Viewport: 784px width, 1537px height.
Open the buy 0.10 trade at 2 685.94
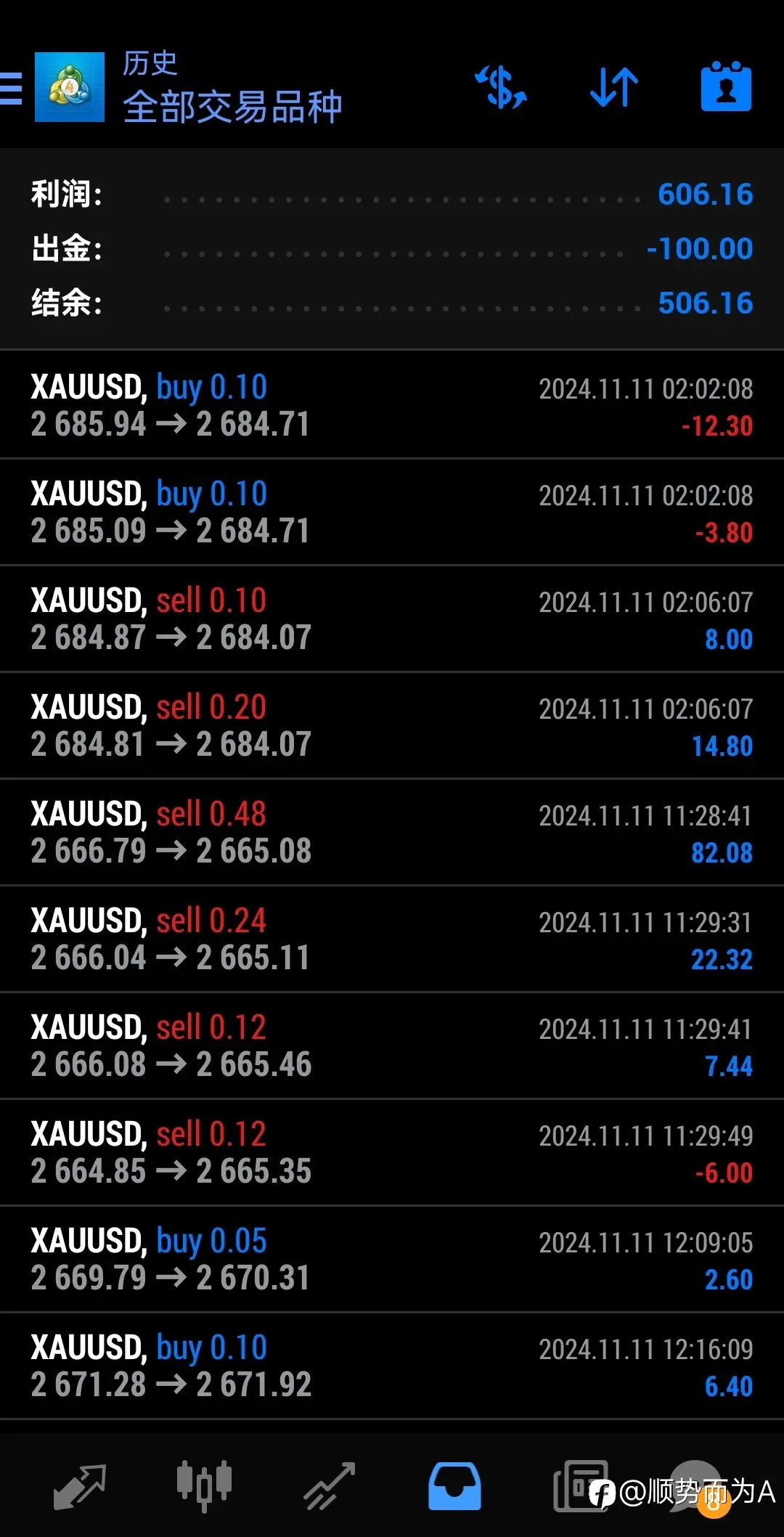pyautogui.click(x=392, y=405)
